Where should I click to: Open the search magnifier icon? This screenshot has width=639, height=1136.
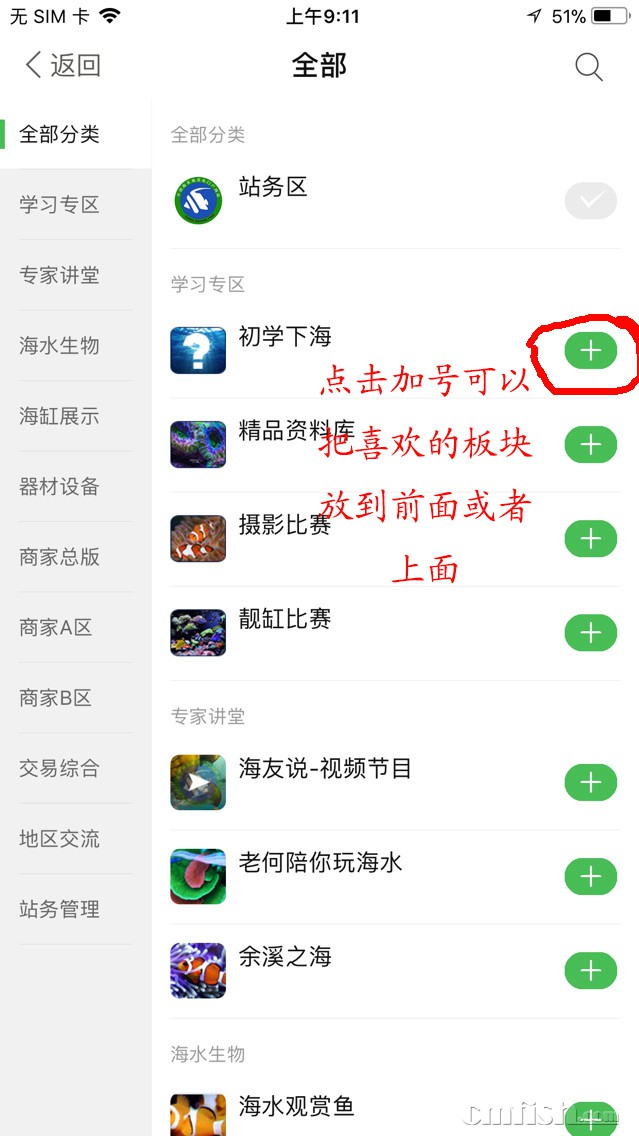pyautogui.click(x=589, y=67)
